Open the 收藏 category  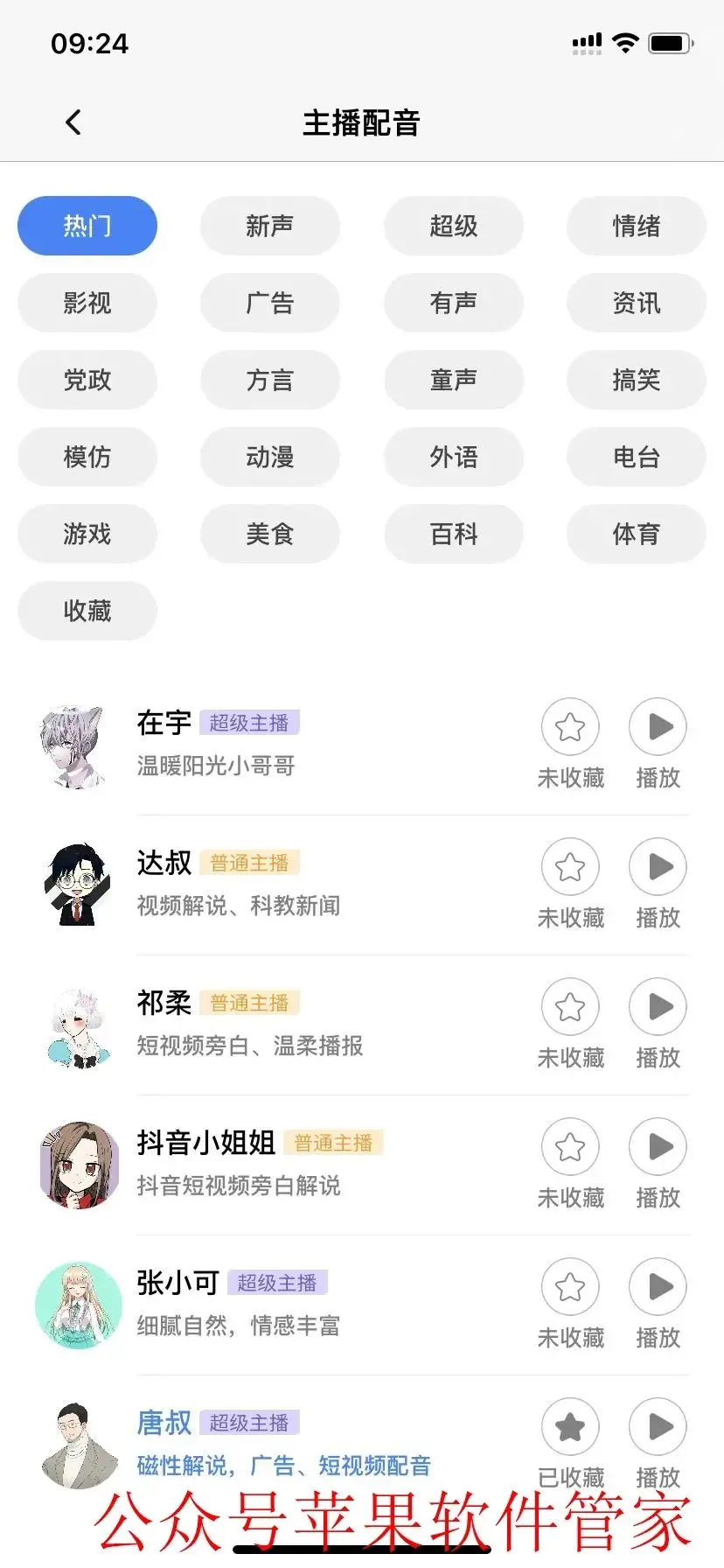pos(87,611)
